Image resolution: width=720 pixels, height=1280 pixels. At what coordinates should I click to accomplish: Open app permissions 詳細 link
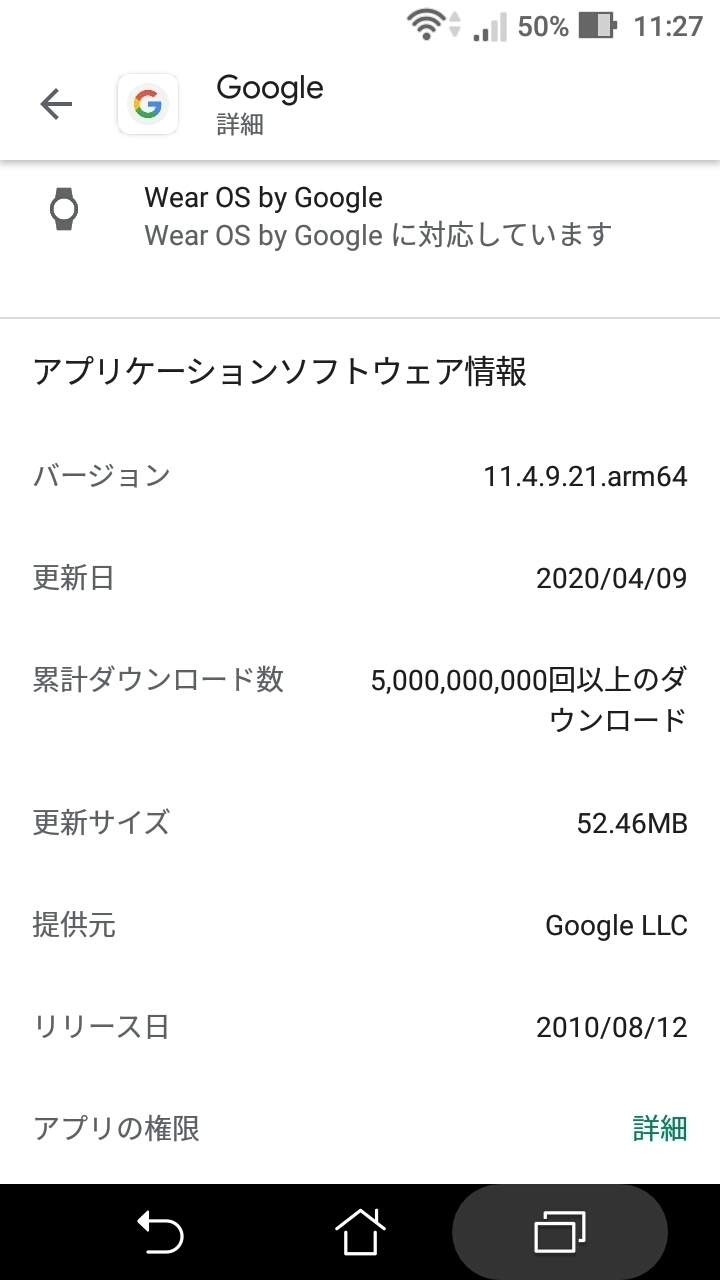[x=660, y=1128]
